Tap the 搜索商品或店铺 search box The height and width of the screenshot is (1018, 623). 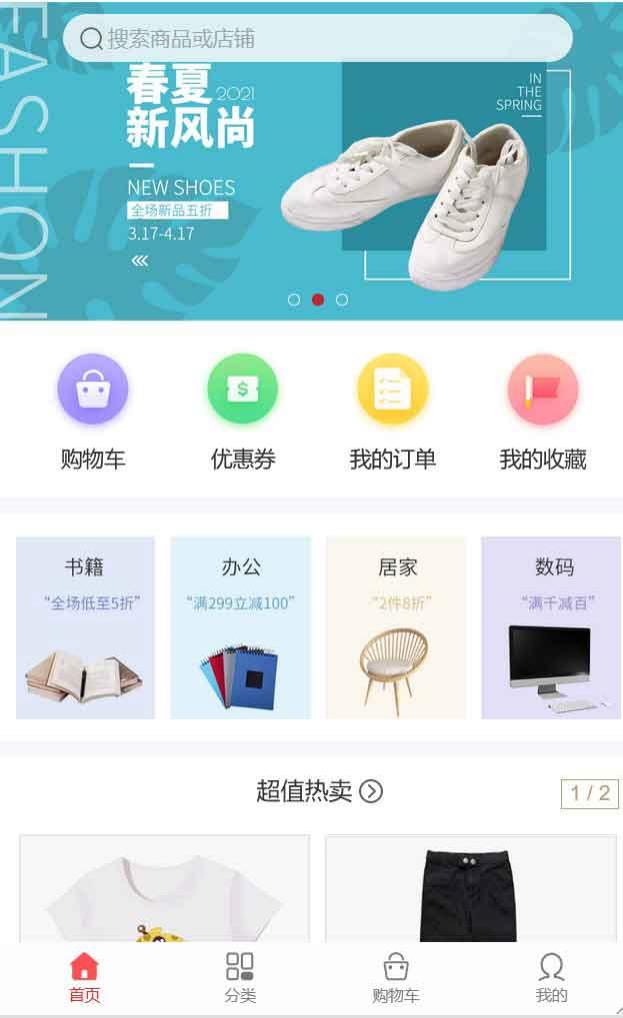click(x=317, y=39)
